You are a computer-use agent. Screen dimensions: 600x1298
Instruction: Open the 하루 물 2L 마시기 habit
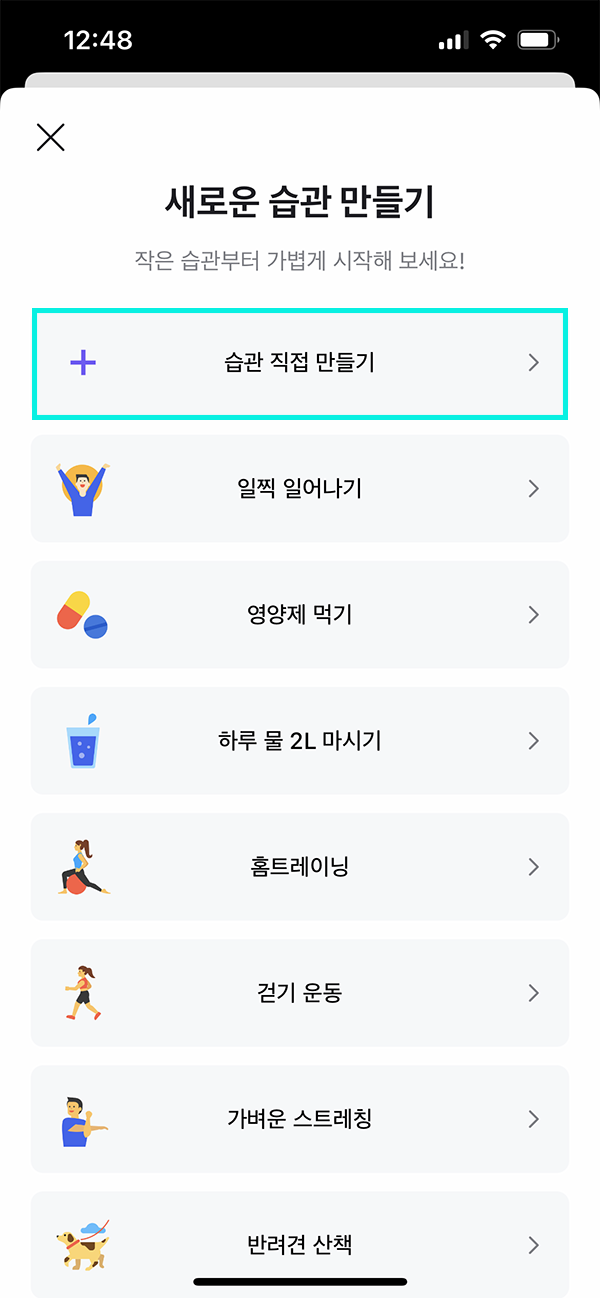[x=300, y=741]
